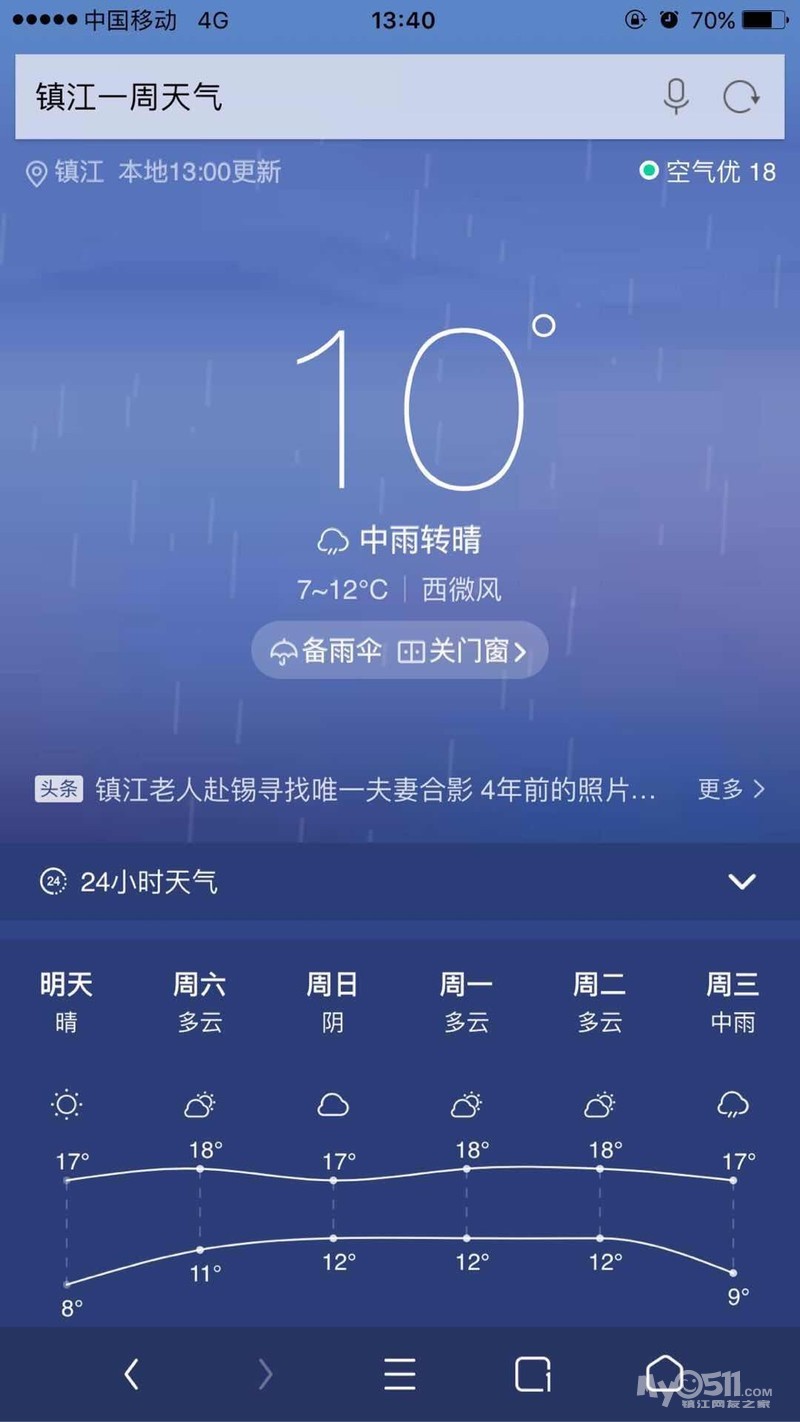Image resolution: width=800 pixels, height=1422 pixels.
Task: Change the location 镇江
Action: [66, 172]
